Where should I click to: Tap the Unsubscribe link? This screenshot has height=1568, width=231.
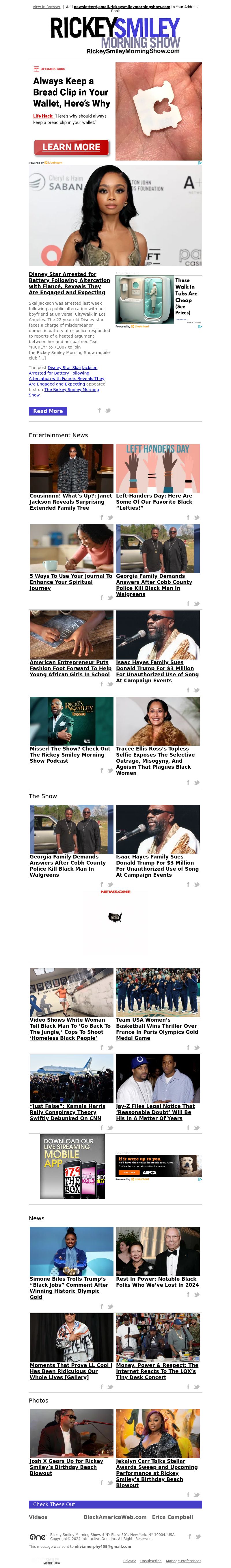click(151, 1561)
